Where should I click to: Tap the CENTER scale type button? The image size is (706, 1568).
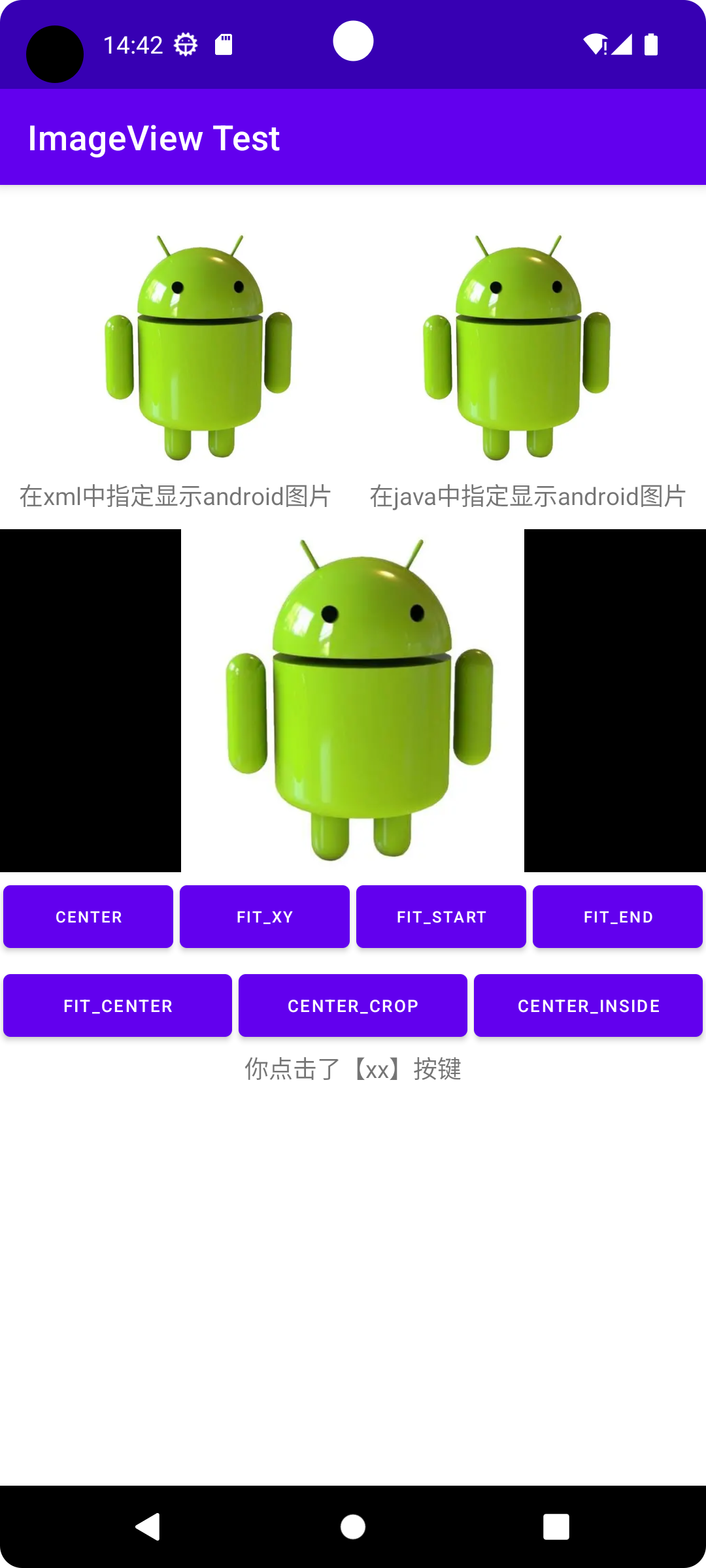[88, 917]
